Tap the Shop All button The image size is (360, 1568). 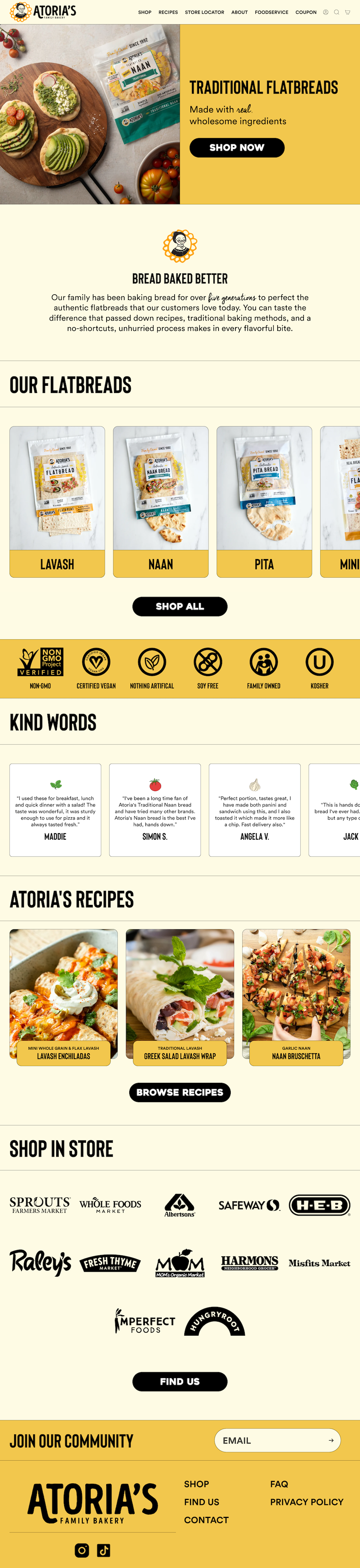pyautogui.click(x=179, y=606)
